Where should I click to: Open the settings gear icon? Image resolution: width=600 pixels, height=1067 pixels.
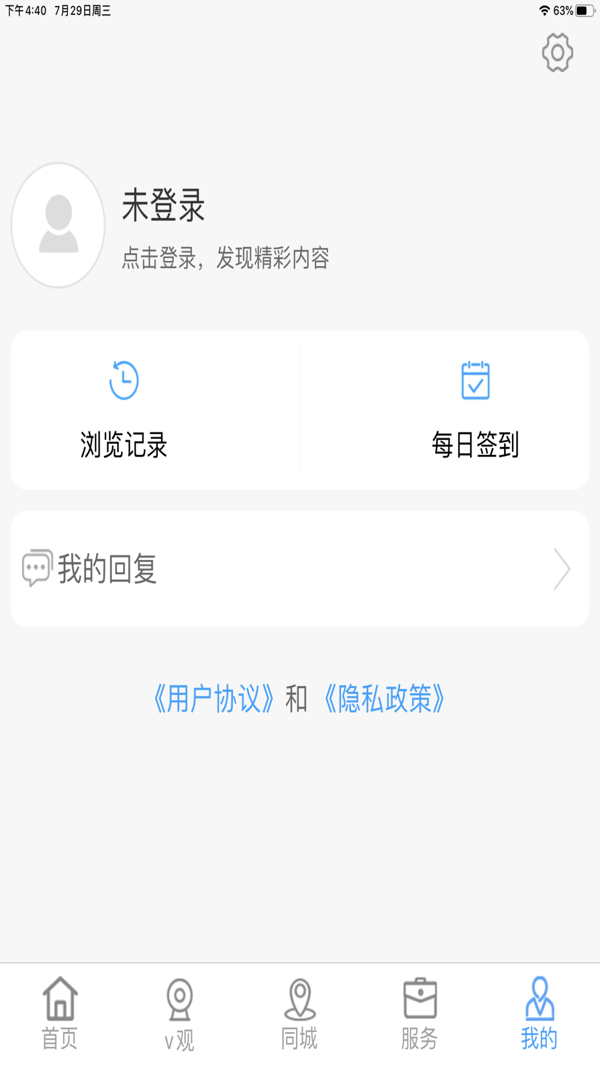click(x=557, y=52)
